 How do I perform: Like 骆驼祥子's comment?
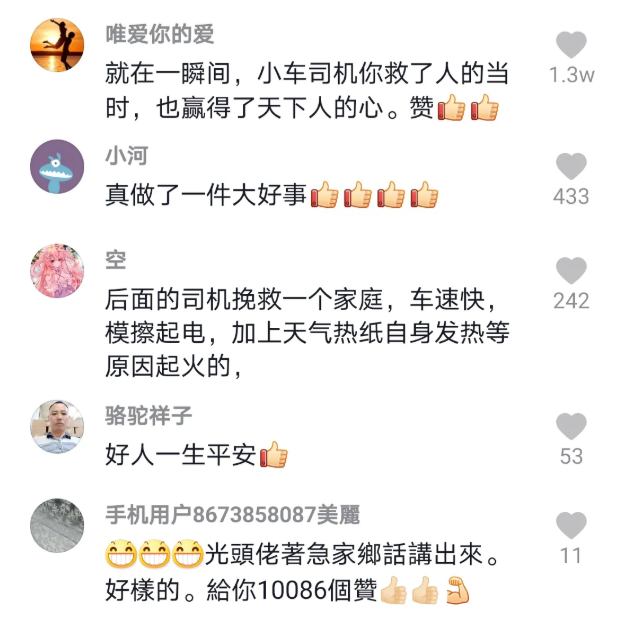tap(571, 427)
